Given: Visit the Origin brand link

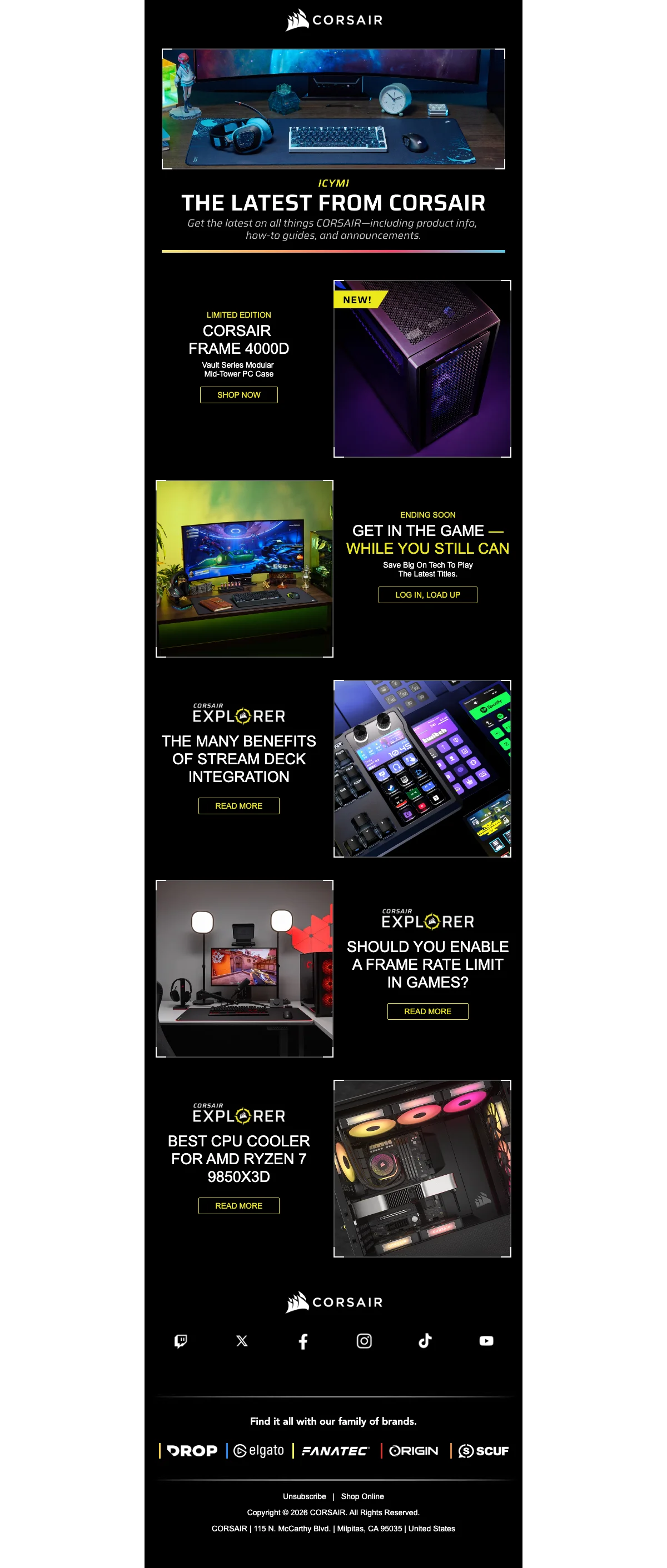Looking at the screenshot, I should [413, 1450].
